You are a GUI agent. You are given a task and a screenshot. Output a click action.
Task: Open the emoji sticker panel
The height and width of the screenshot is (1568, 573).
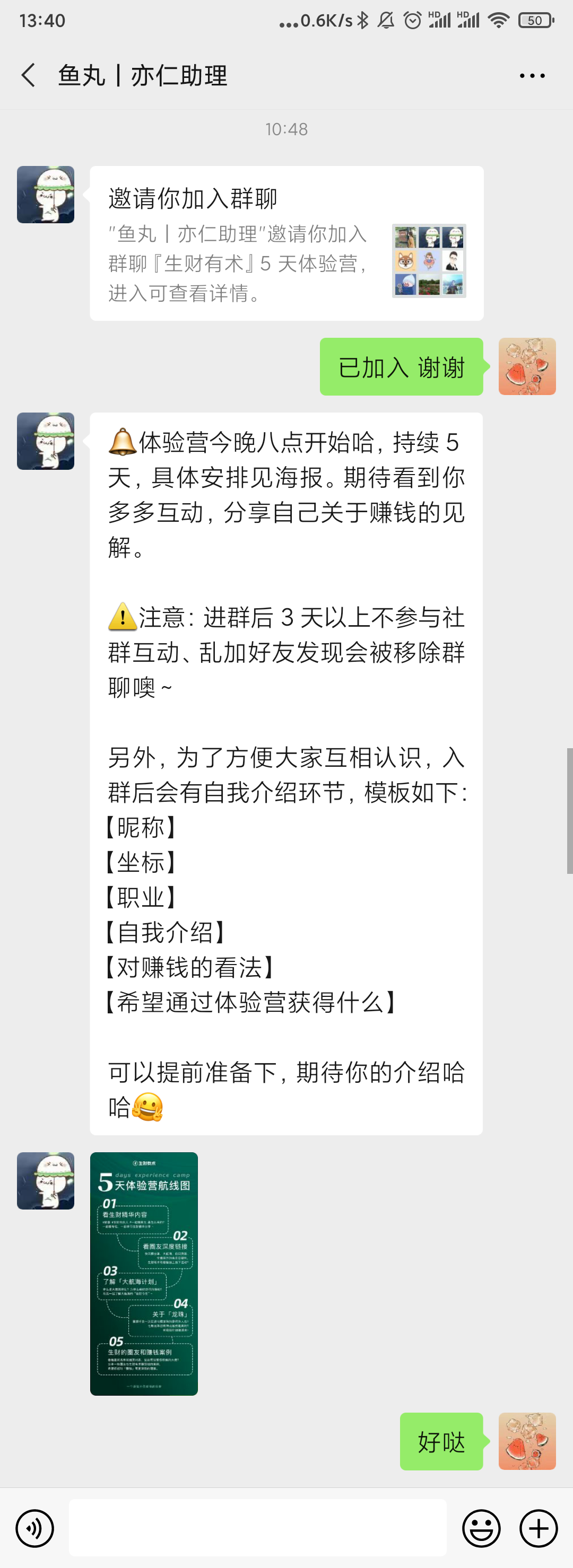click(481, 1528)
